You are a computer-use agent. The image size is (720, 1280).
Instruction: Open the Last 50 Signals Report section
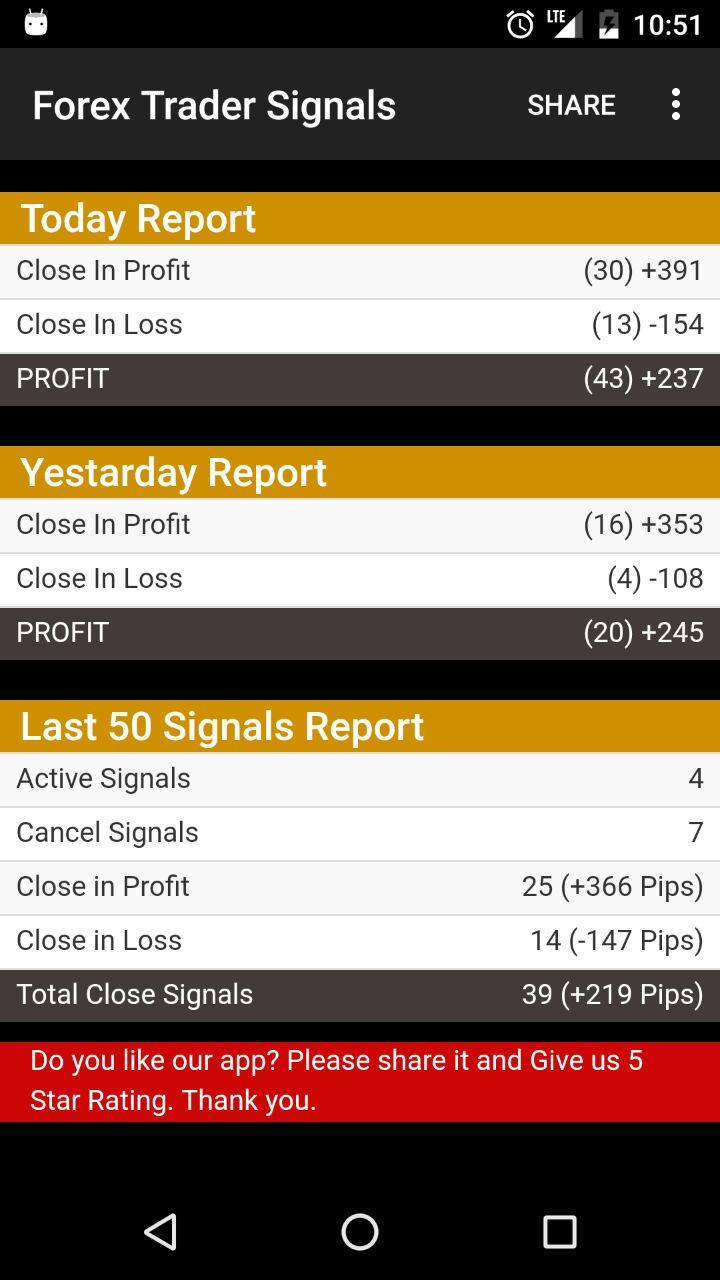click(x=360, y=725)
